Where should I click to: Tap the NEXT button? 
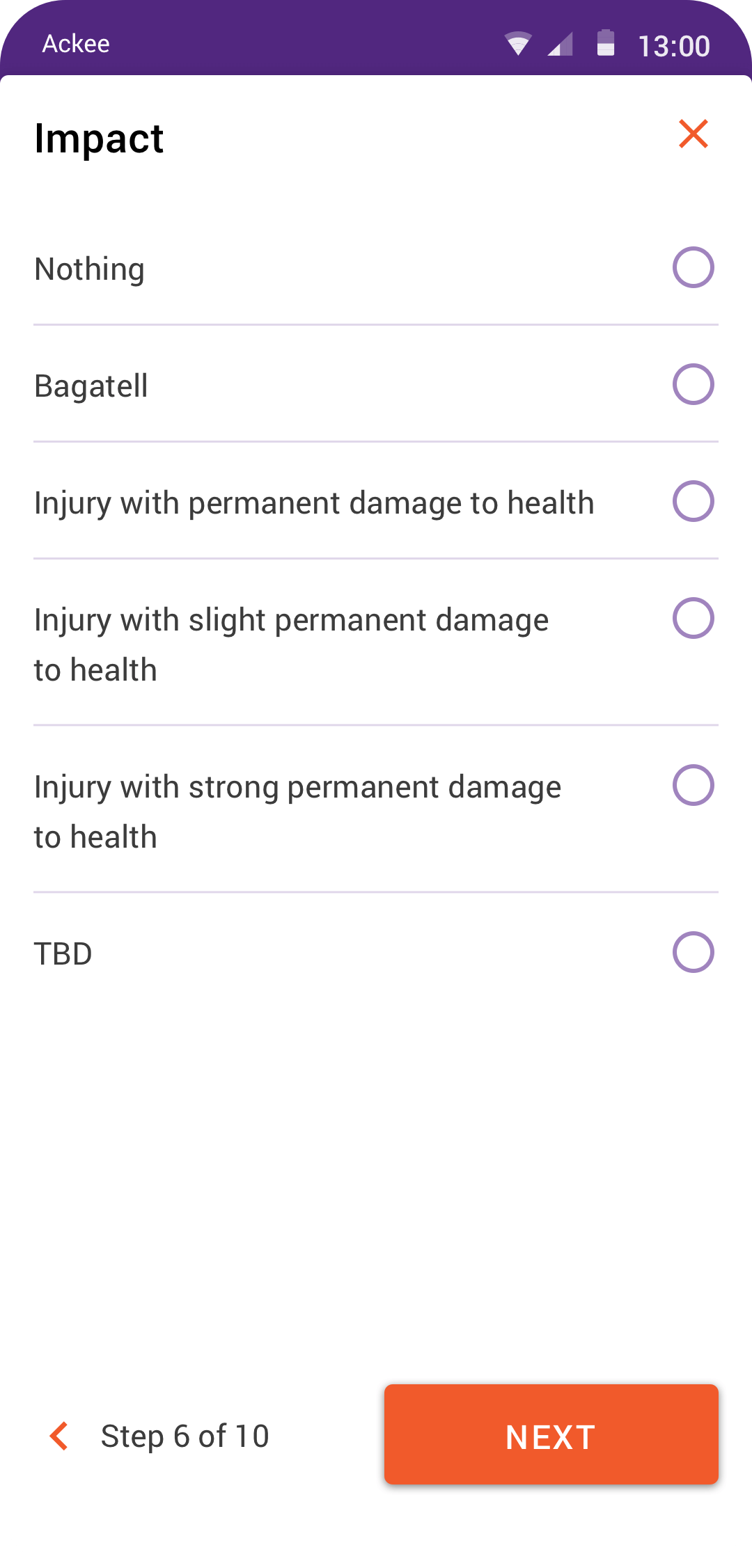click(x=551, y=1434)
